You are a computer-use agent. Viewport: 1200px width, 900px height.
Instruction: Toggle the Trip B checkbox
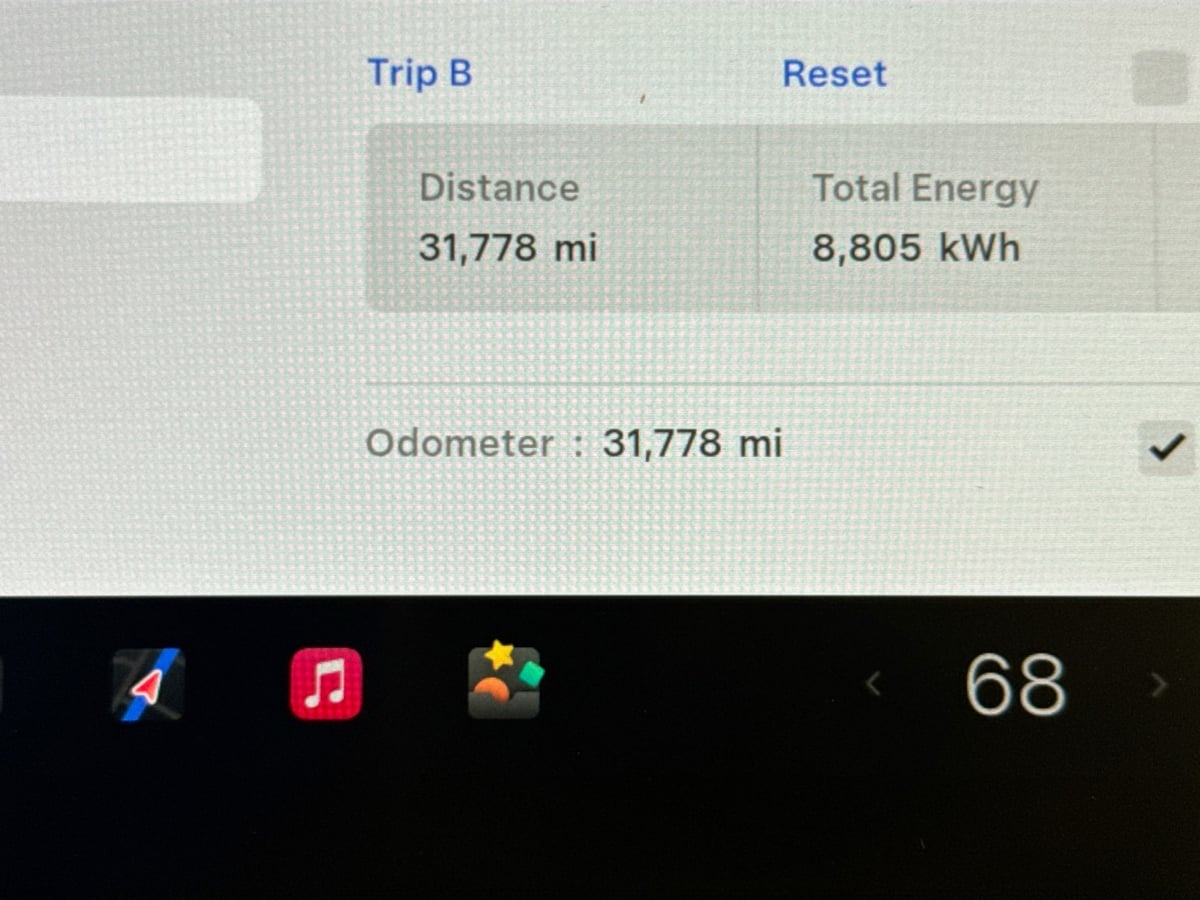click(1160, 77)
